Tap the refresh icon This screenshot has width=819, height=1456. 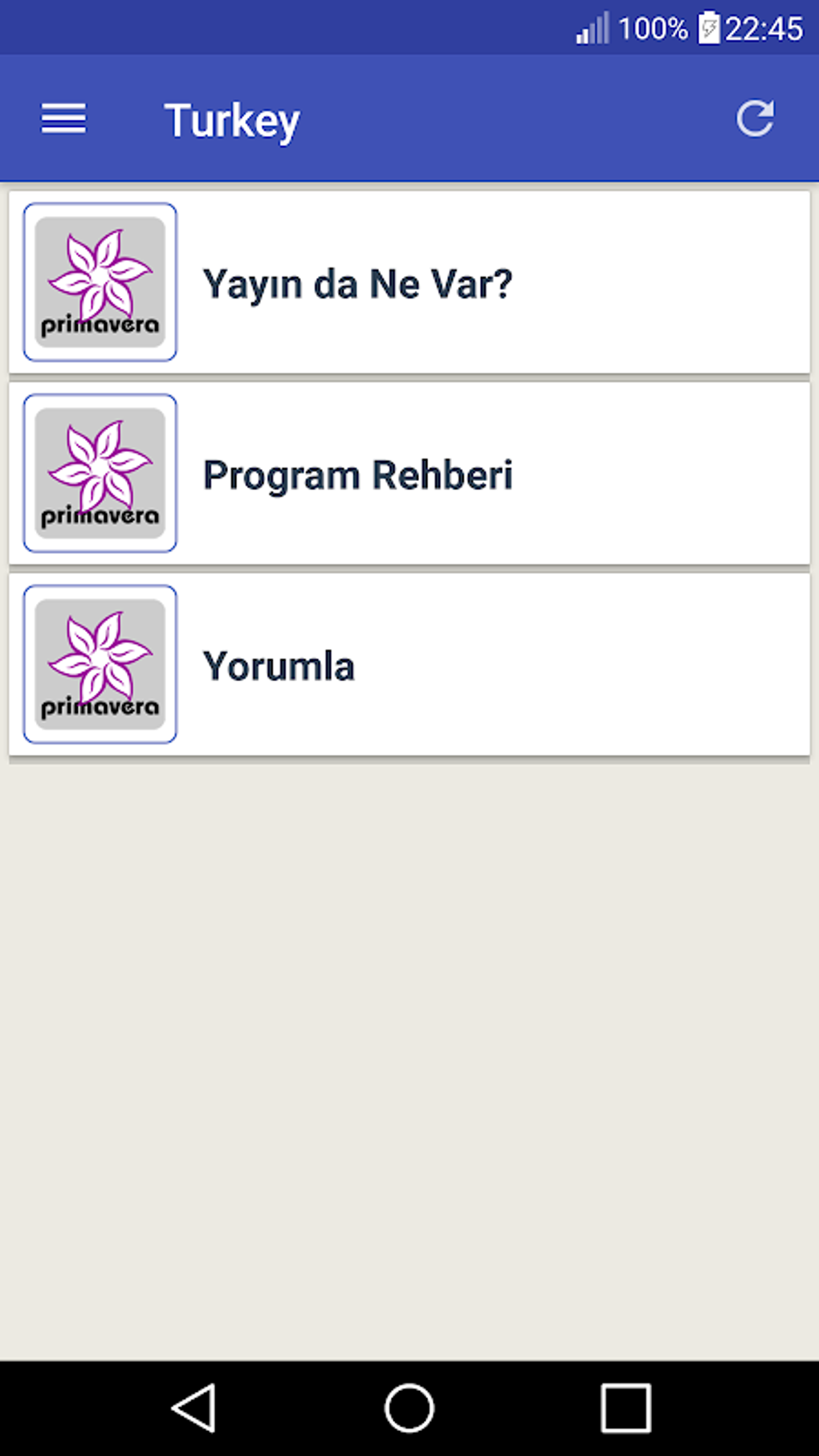pos(755,120)
